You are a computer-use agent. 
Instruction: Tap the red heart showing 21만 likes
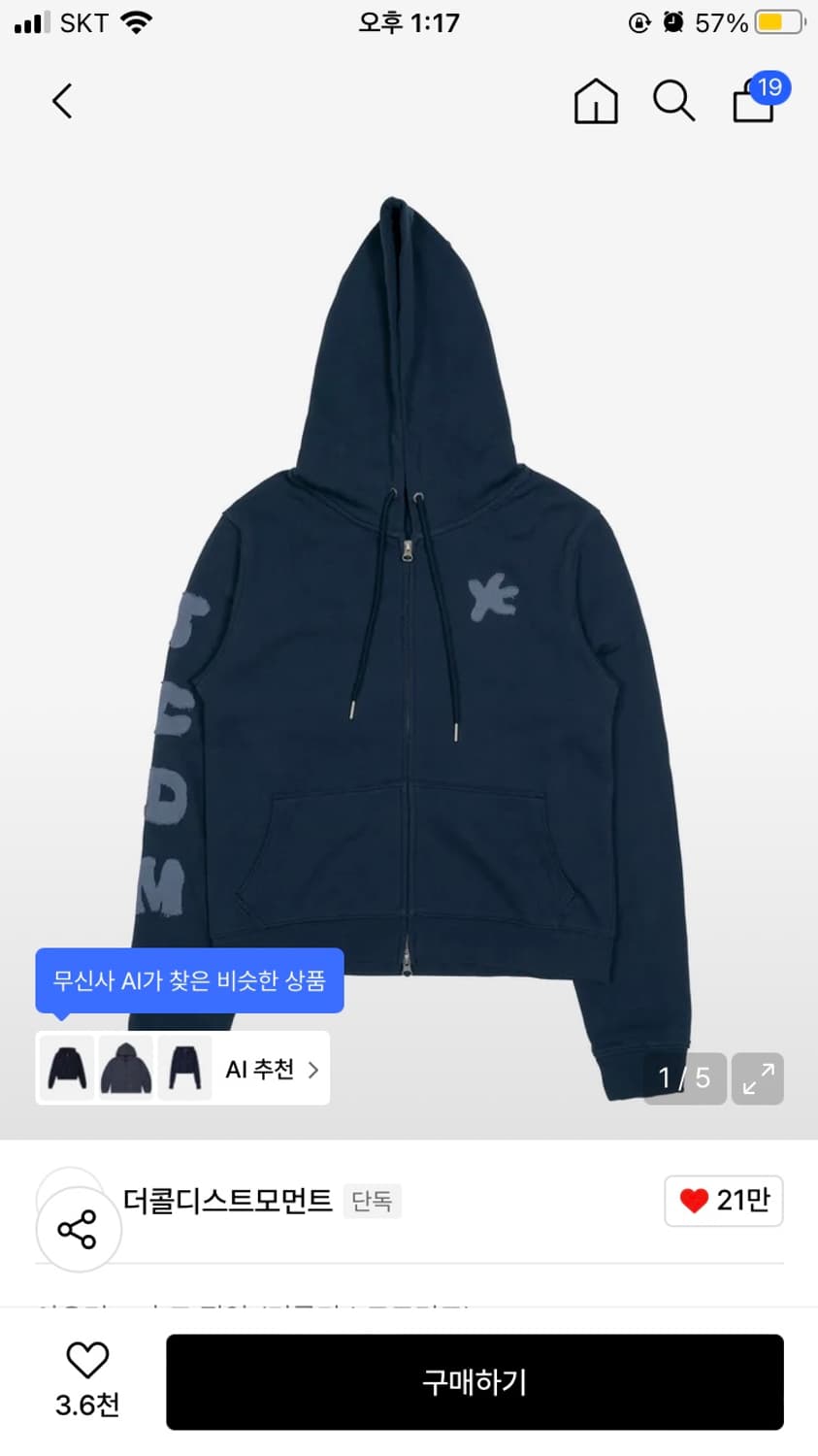(723, 1201)
